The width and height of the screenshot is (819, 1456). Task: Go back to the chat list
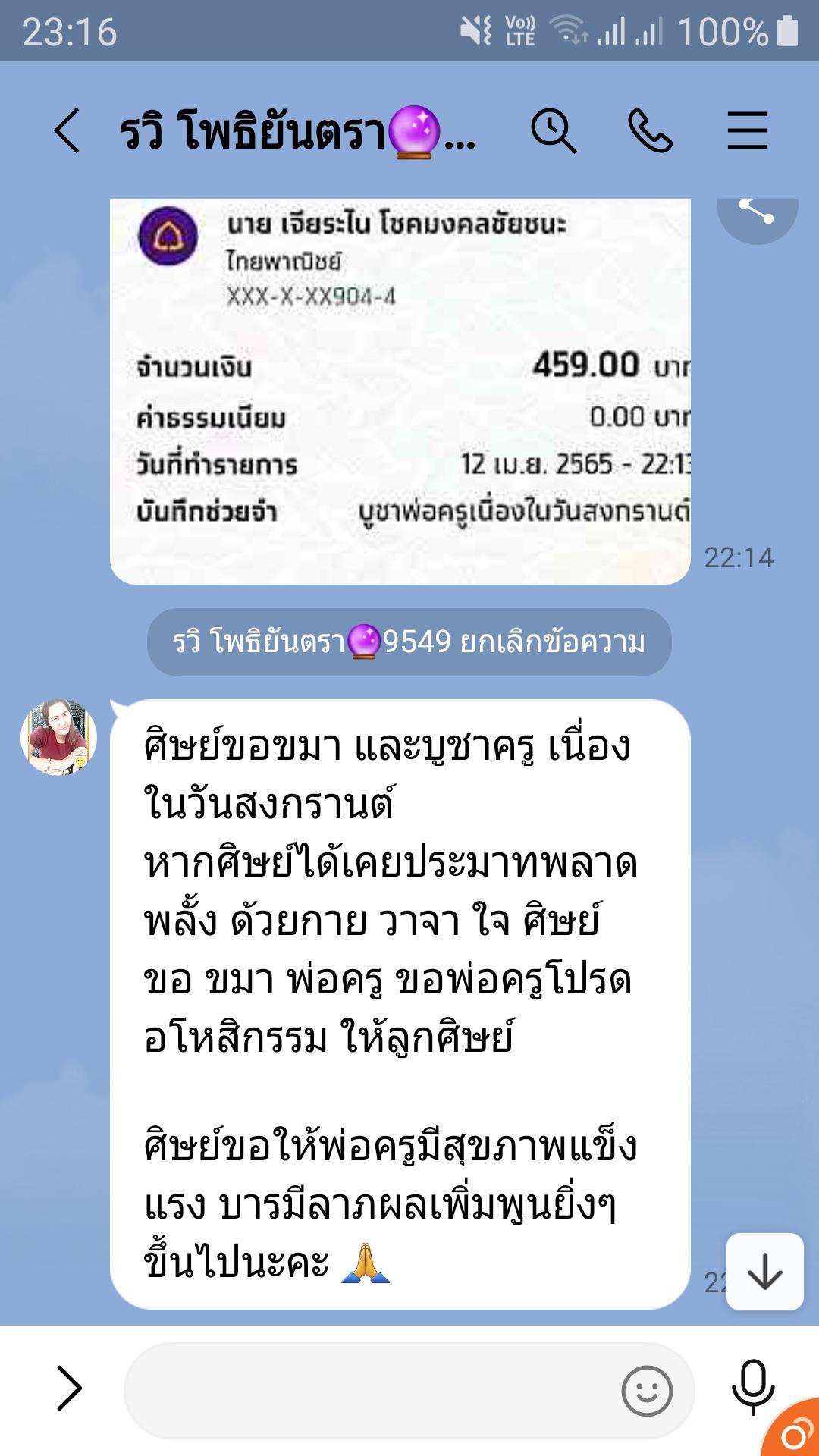67,130
